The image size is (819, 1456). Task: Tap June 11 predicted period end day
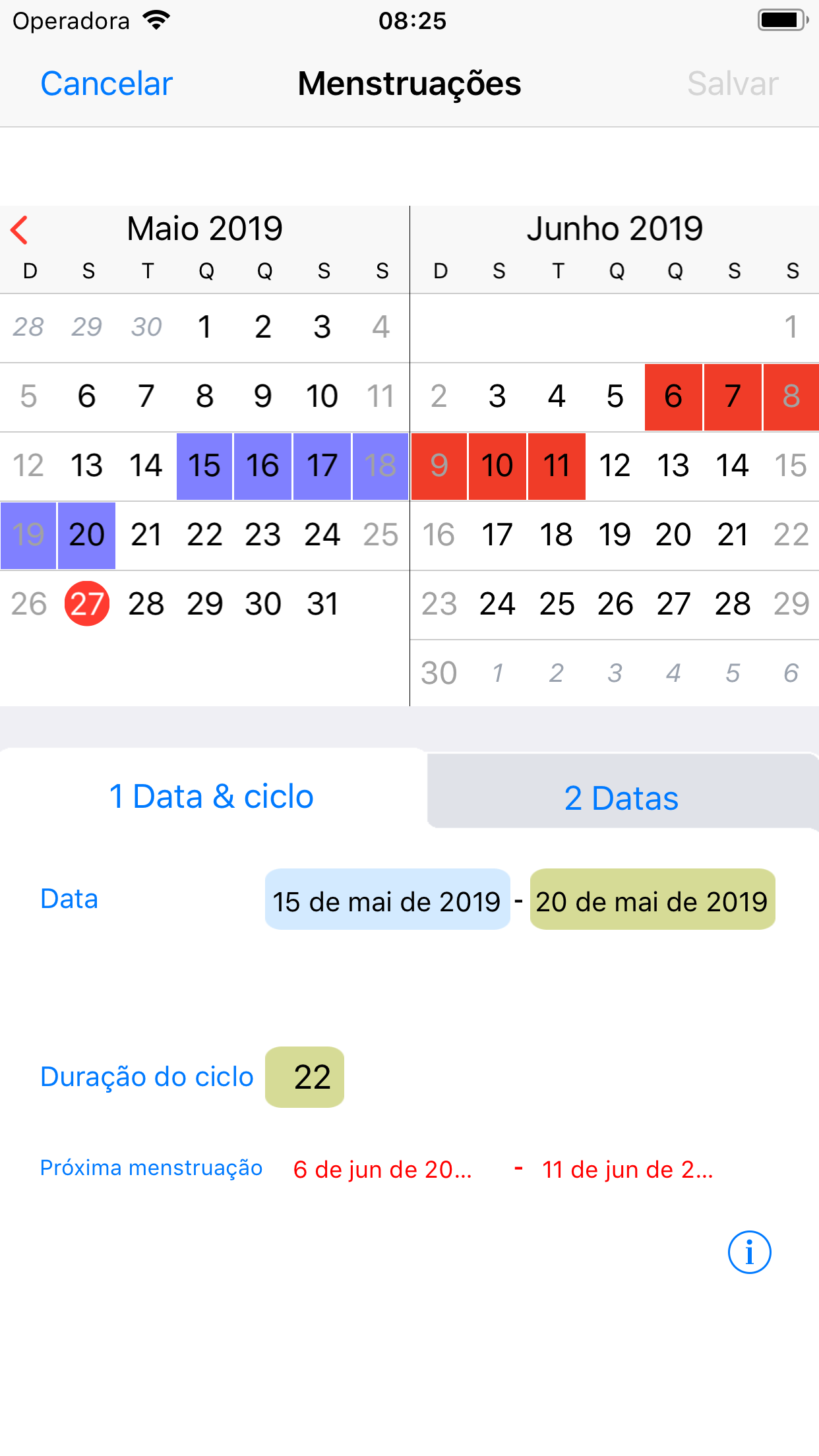556,466
